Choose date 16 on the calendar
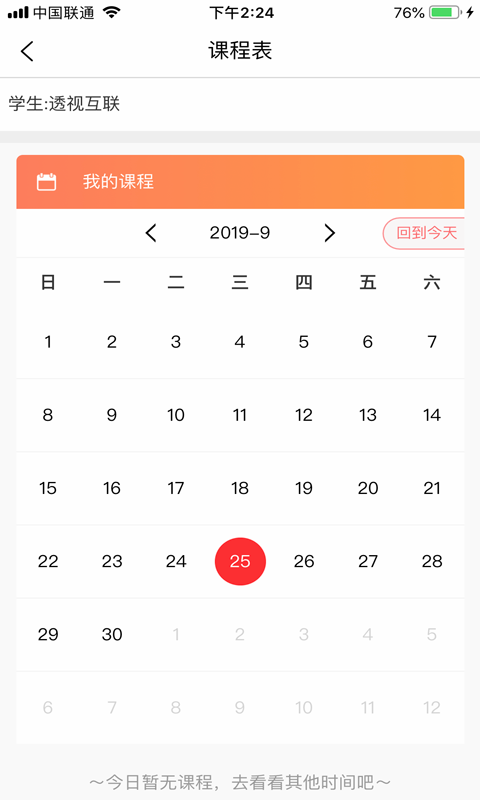 [x=112, y=488]
